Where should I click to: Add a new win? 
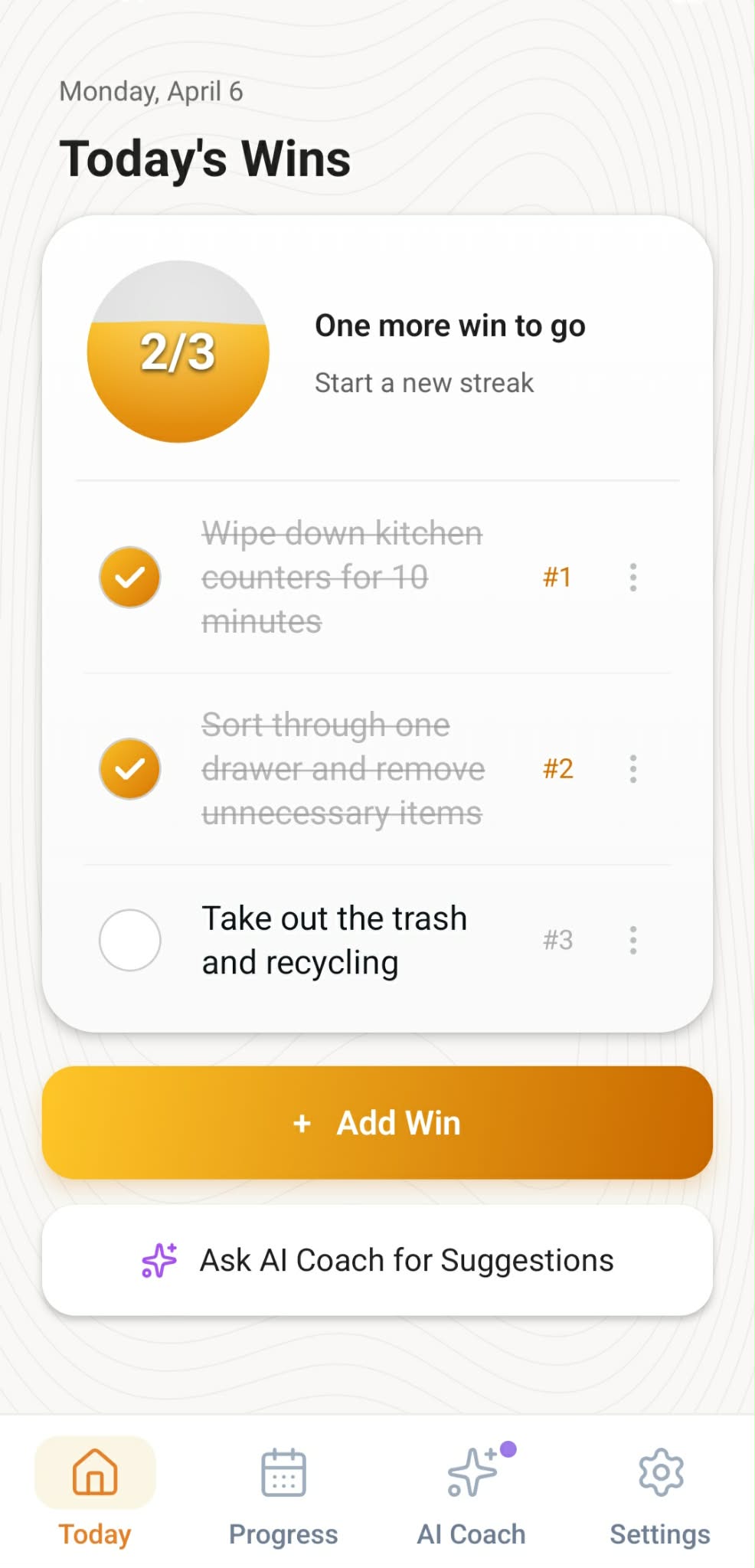(x=377, y=1122)
